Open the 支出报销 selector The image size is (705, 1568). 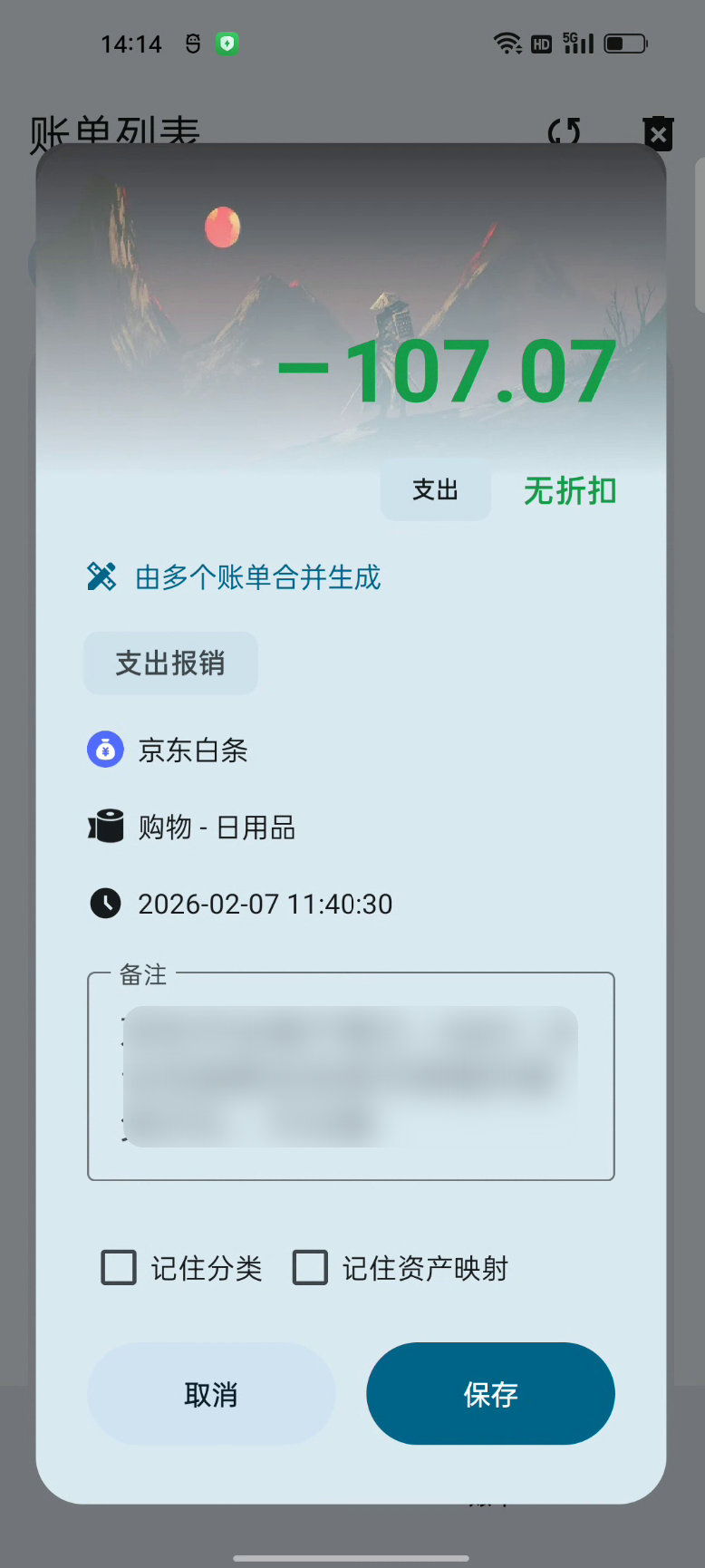(170, 663)
